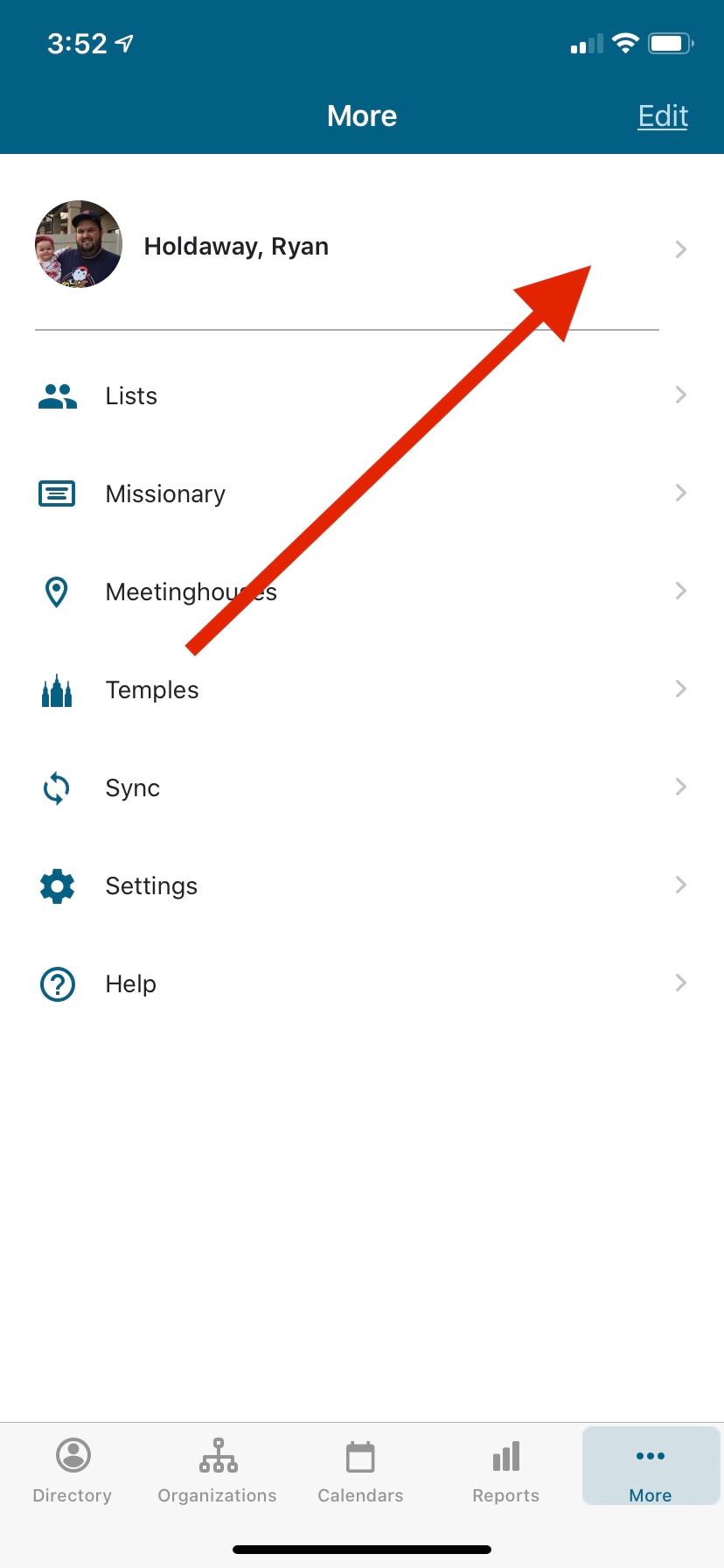Viewport: 724px width, 1568px height.
Task: Select the More tab
Action: point(651,1470)
